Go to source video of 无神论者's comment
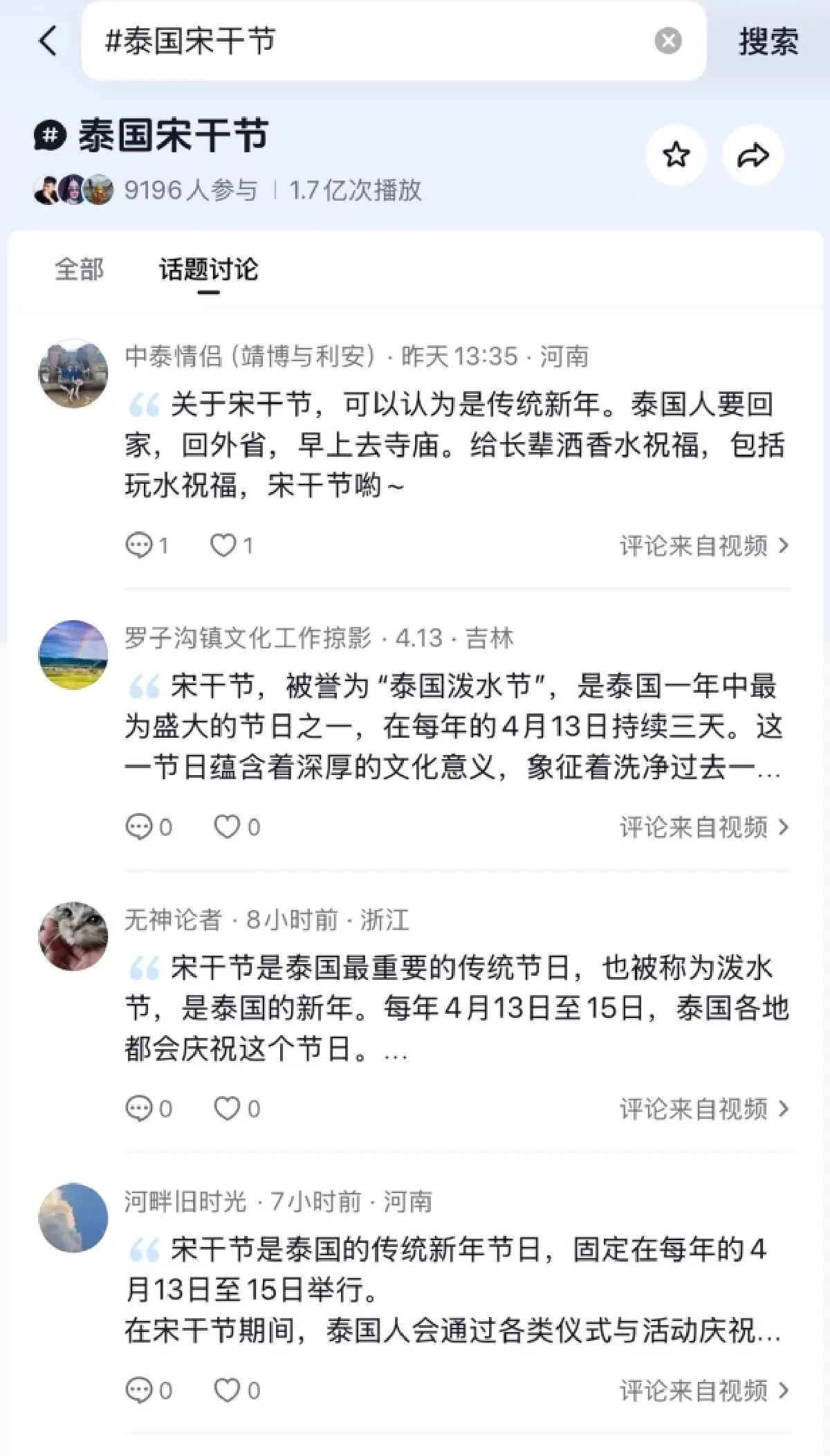 (703, 1109)
